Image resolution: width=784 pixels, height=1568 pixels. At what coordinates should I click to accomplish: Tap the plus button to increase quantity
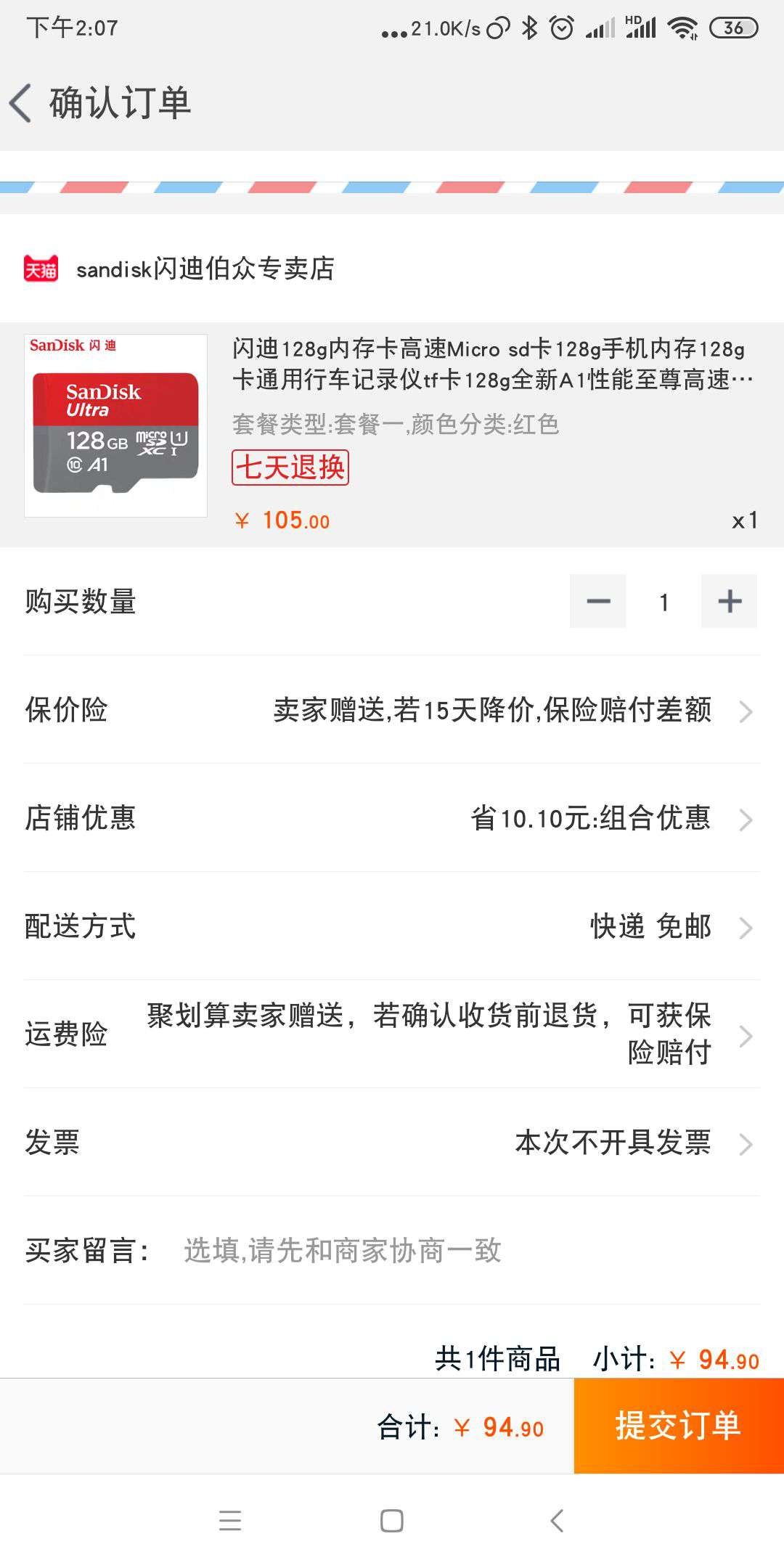coord(729,601)
